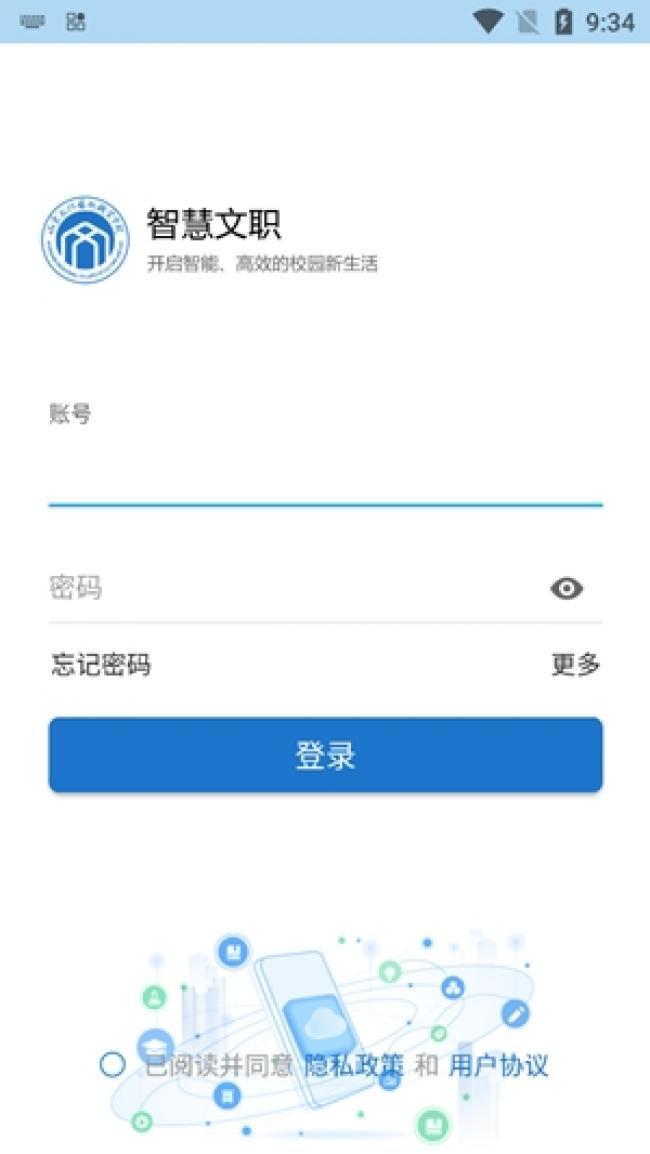Check the 已阅读并同意 agreement circle
Viewport: 650px width, 1154px height.
(x=112, y=1065)
